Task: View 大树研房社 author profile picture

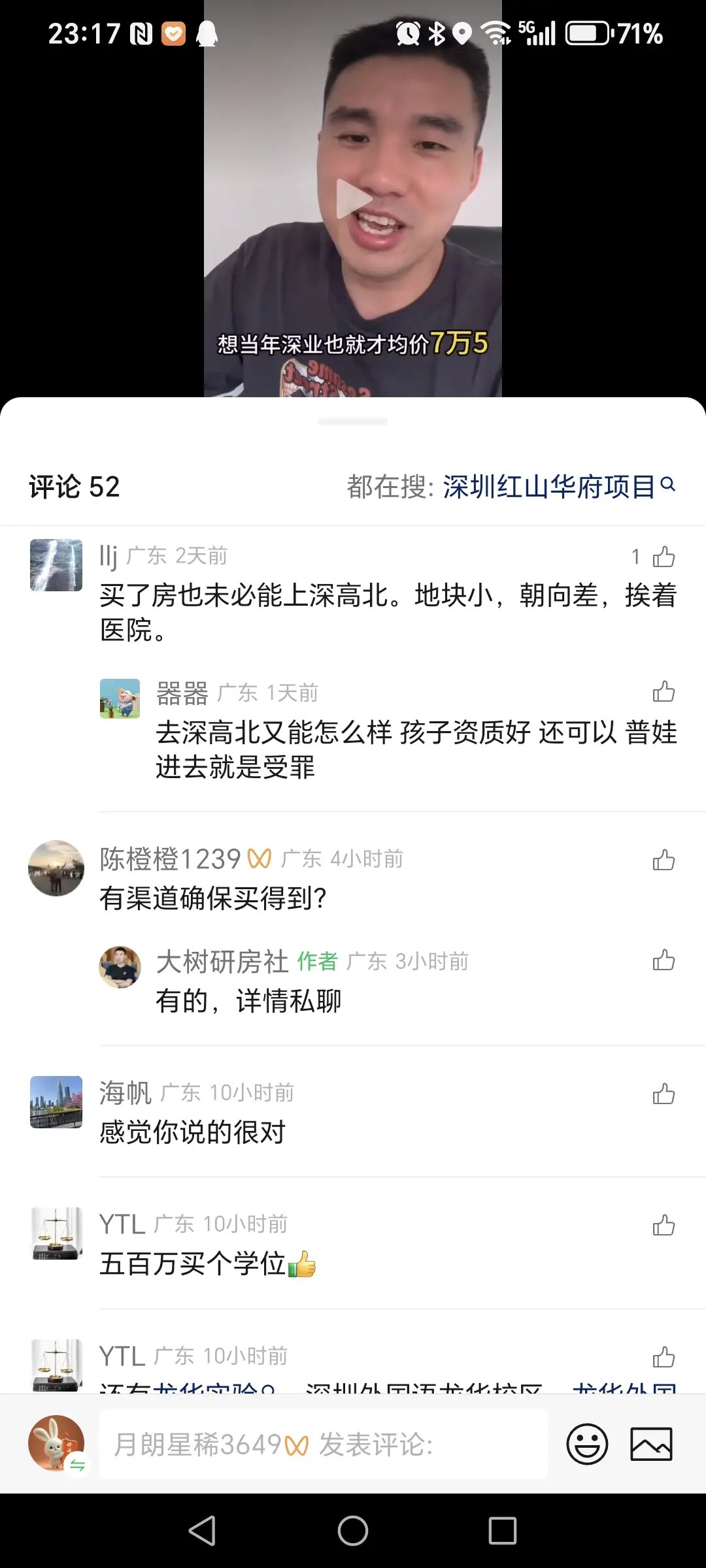Action: point(120,967)
